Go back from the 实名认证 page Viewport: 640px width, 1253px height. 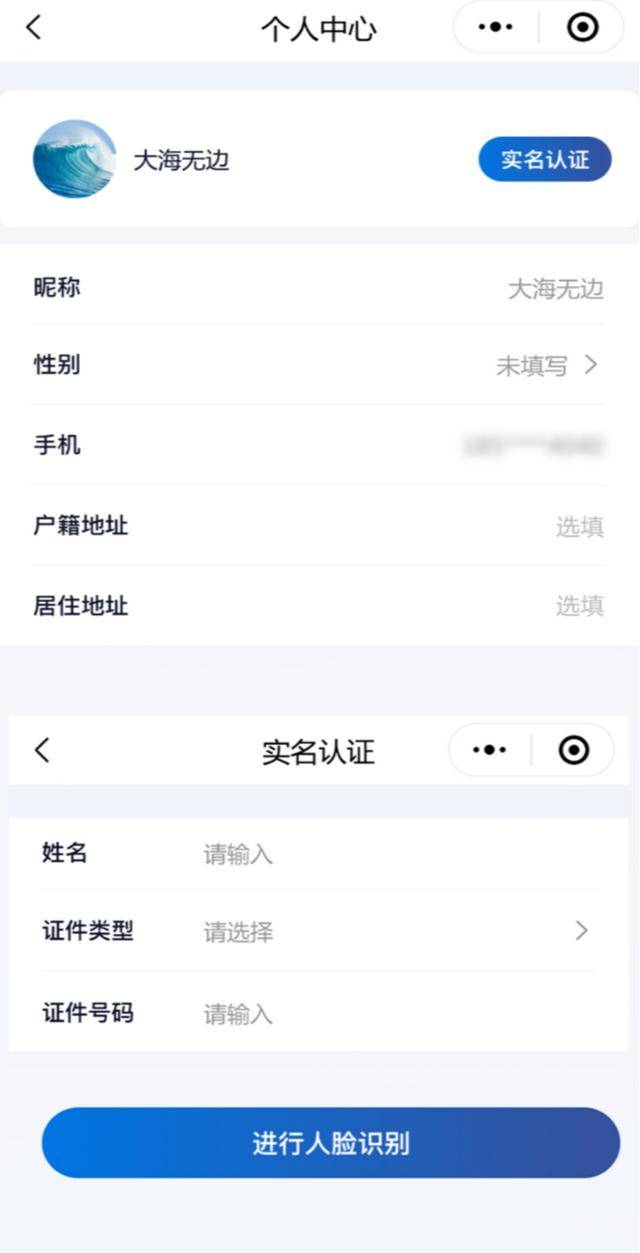42,751
